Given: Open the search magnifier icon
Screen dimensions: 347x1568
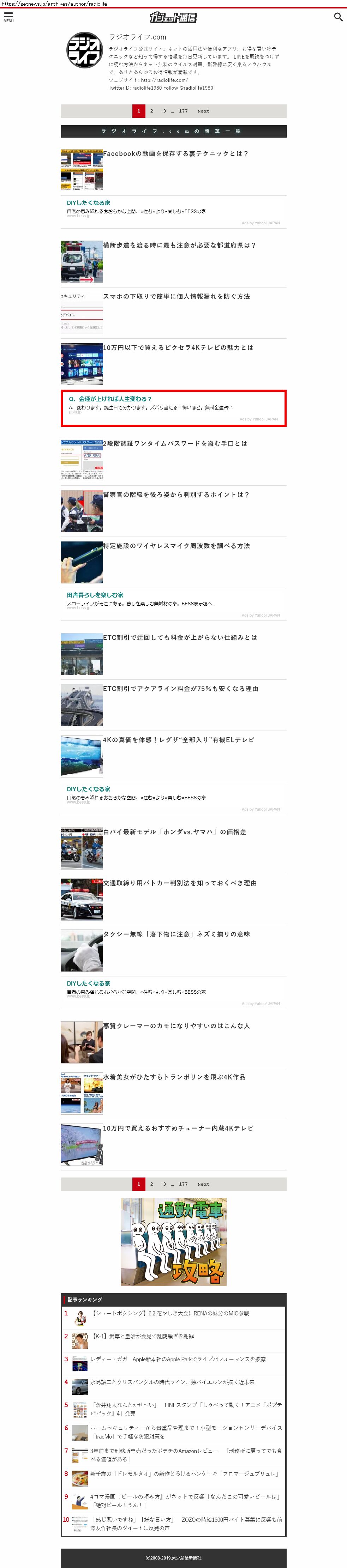Looking at the screenshot, I should click(x=338, y=17).
